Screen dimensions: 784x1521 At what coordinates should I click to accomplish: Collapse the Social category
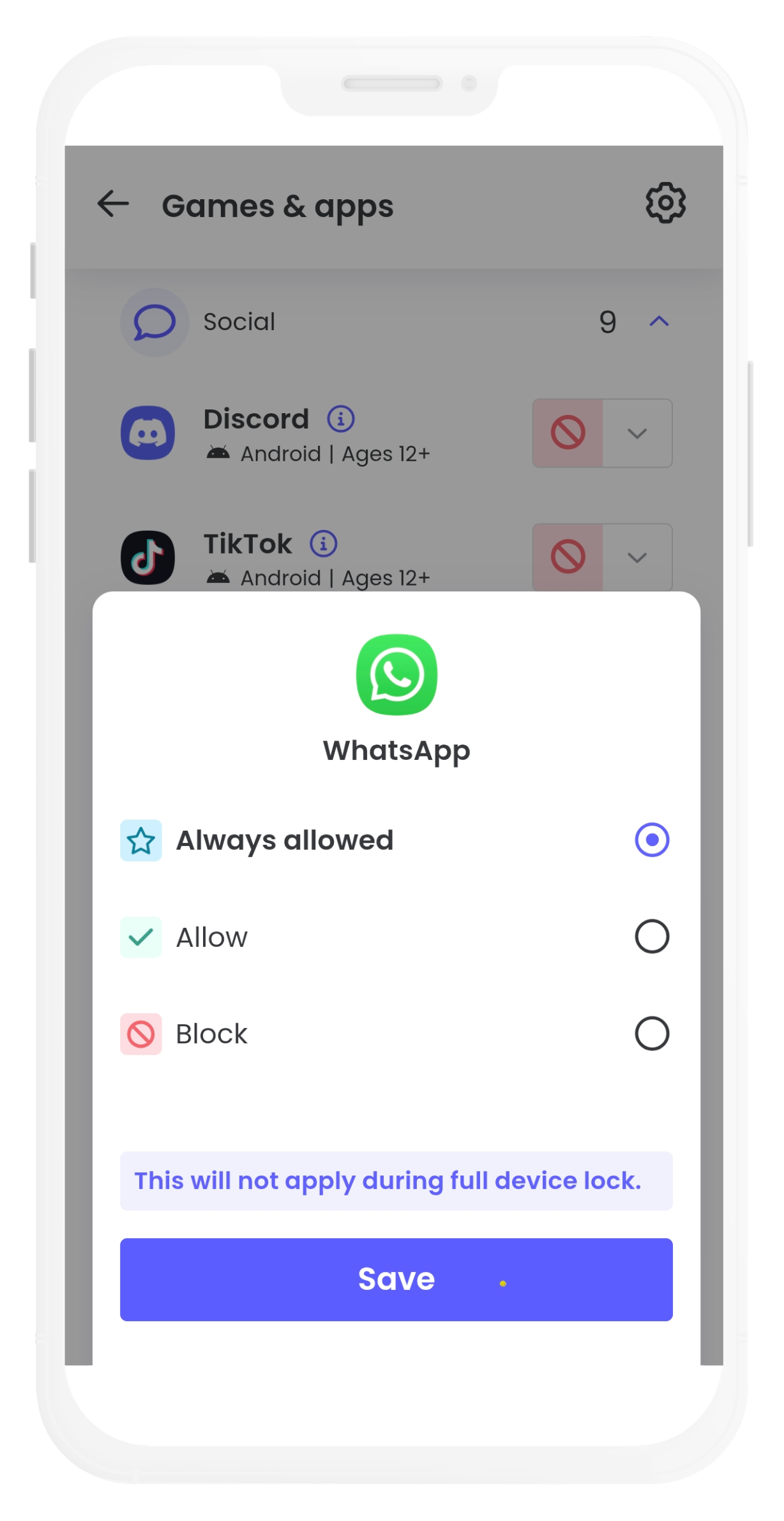(x=659, y=321)
